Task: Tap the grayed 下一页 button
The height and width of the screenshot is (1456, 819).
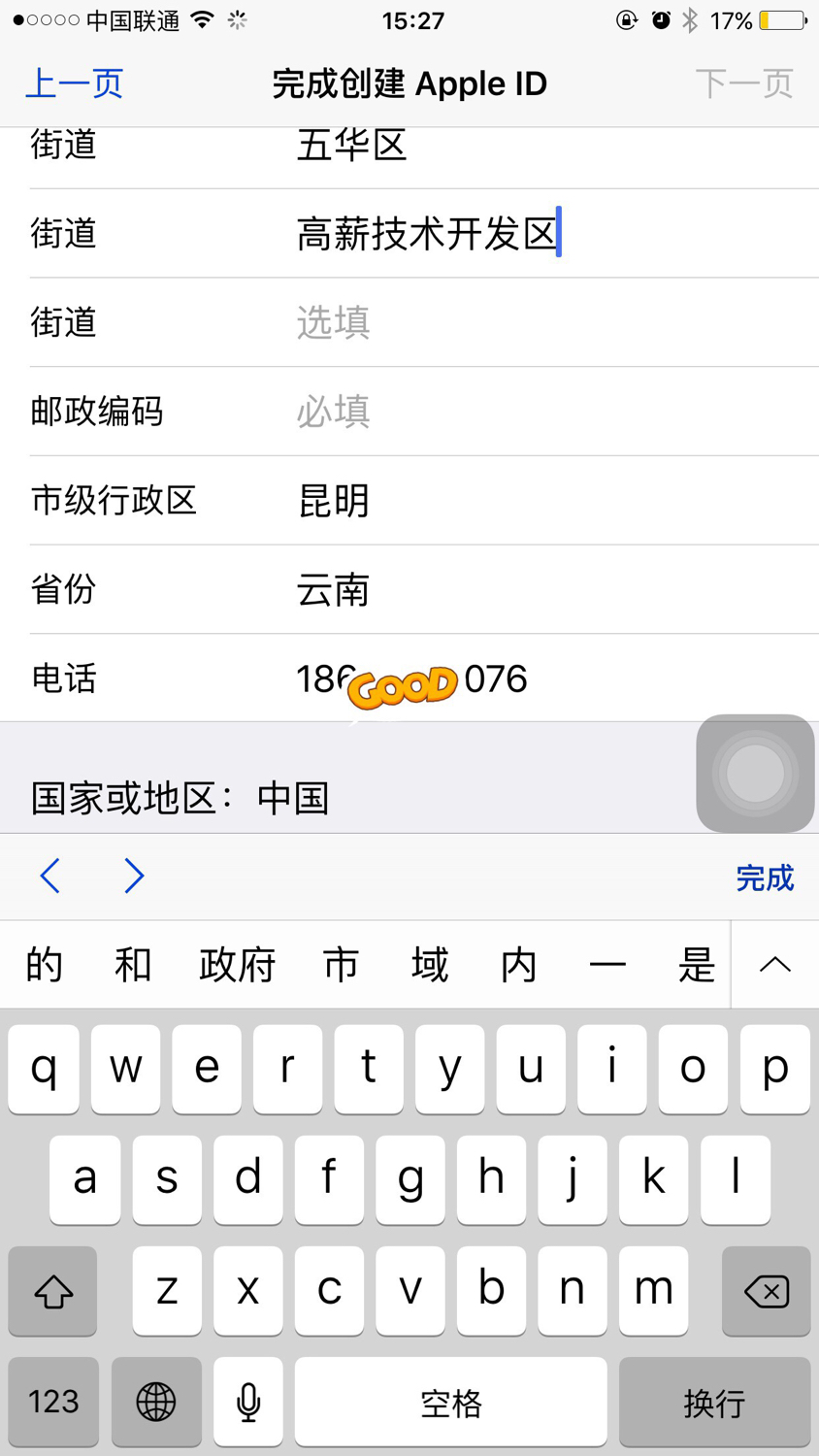Action: tap(745, 83)
